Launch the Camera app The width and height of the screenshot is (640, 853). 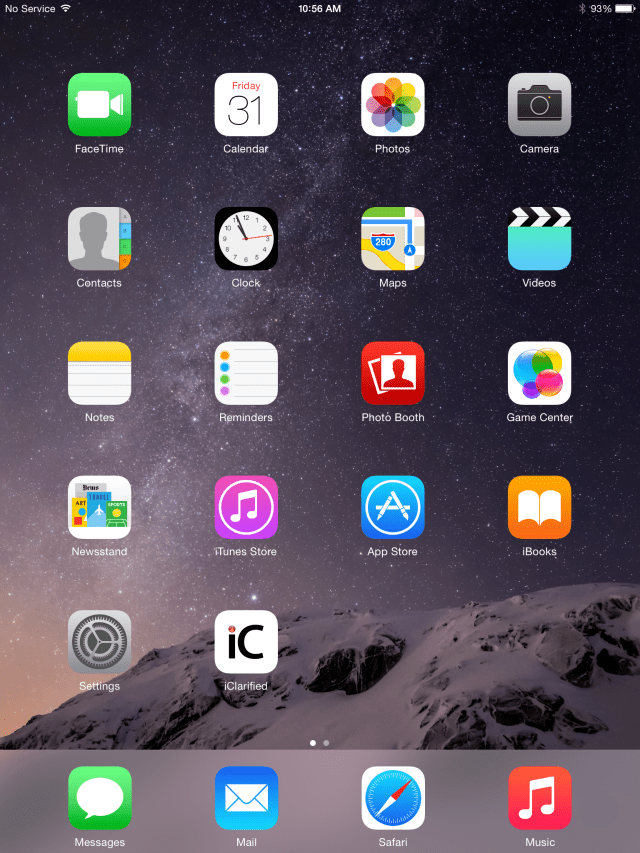coord(539,105)
